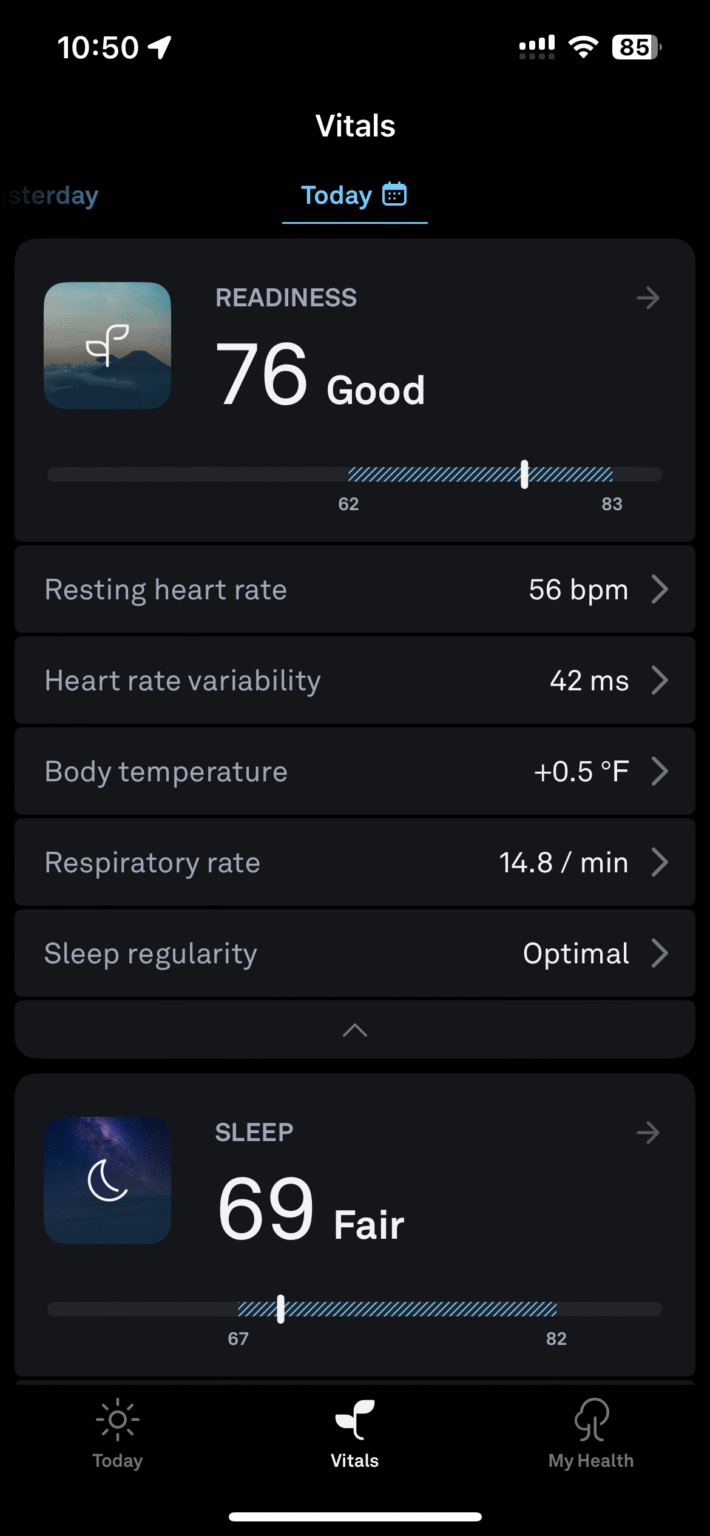Switch to the Yesterday tab
The image size is (710, 1536).
[x=49, y=195]
